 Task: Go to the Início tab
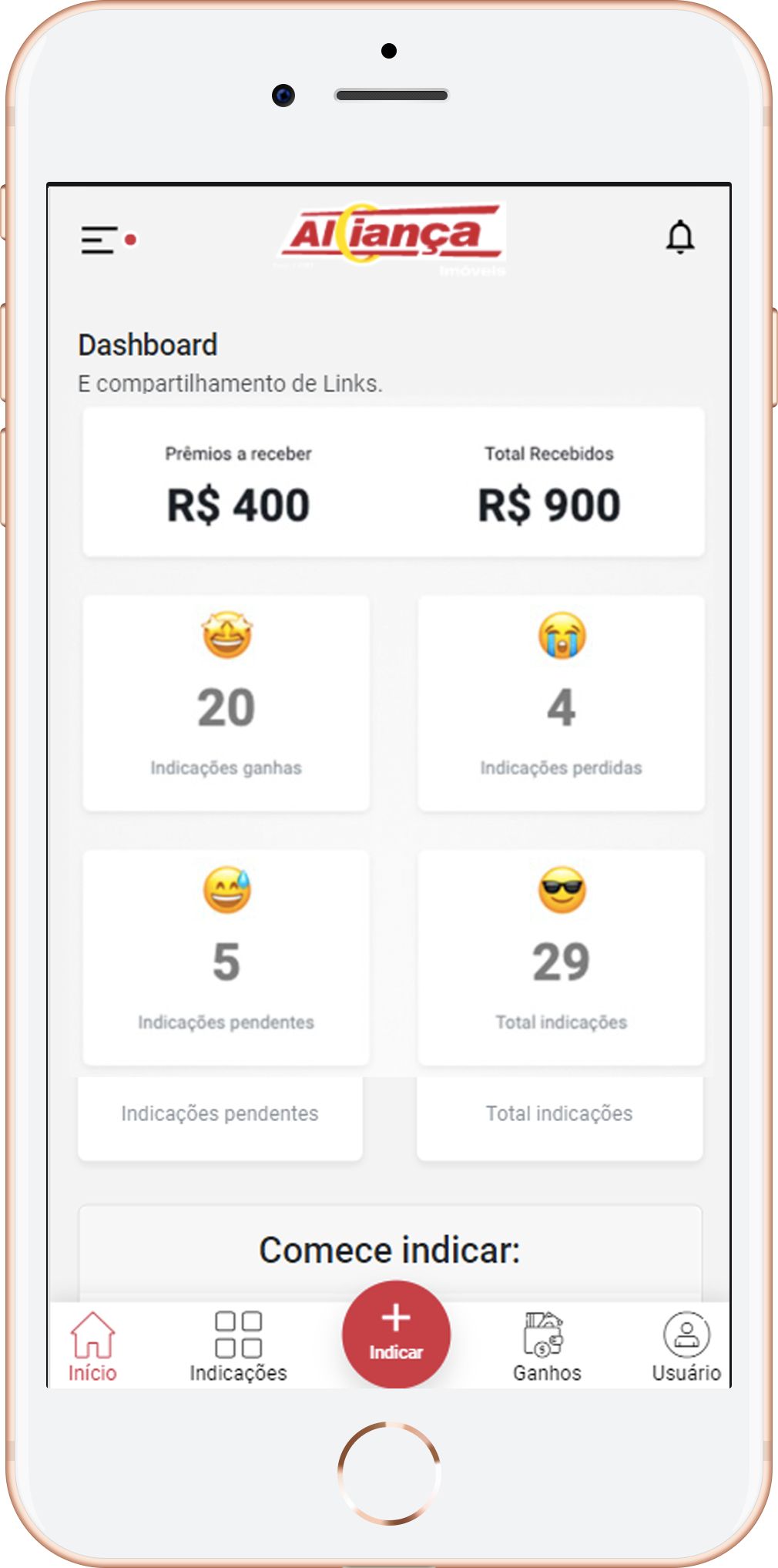92,1345
